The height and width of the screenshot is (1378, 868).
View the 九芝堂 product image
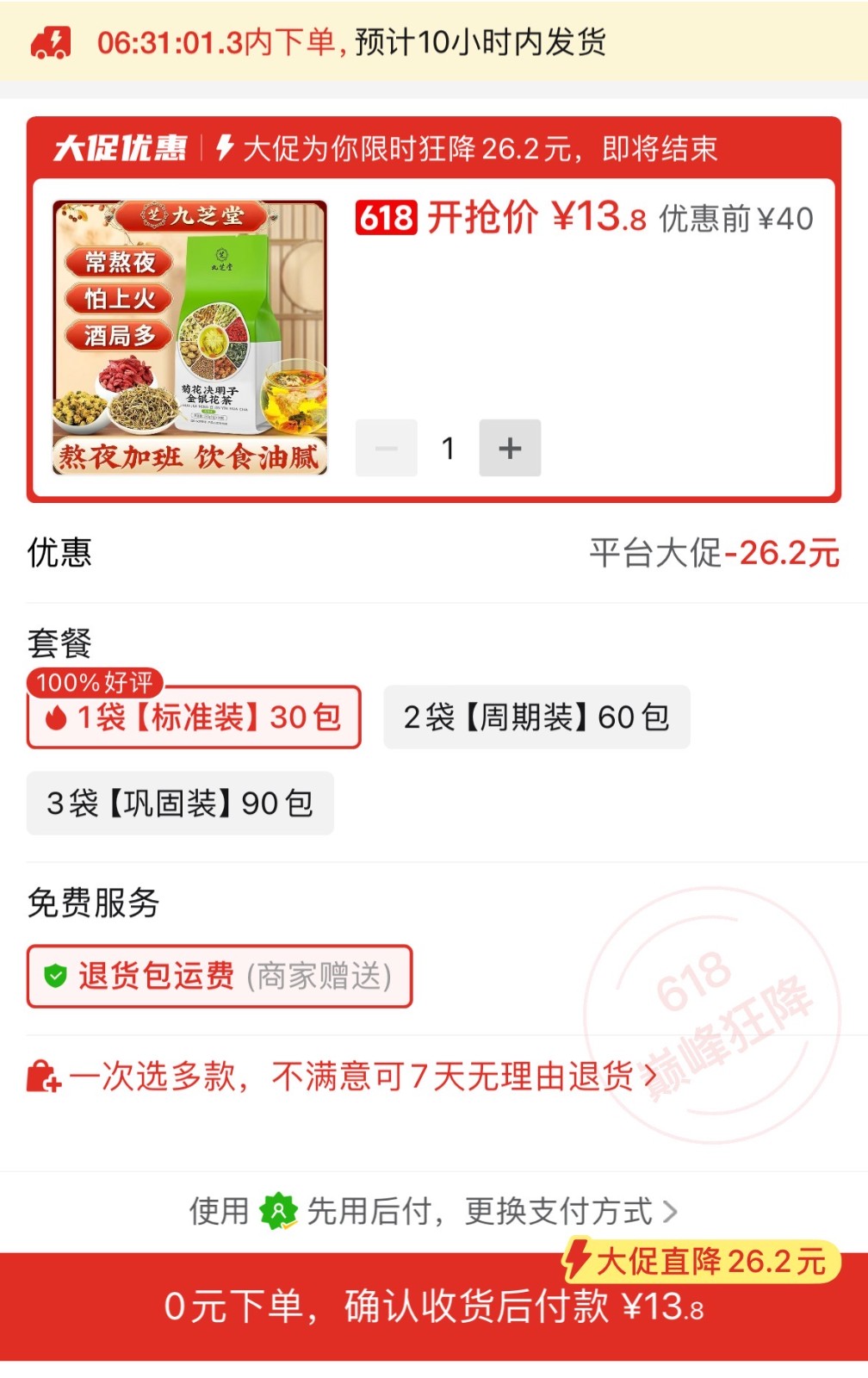click(190, 338)
